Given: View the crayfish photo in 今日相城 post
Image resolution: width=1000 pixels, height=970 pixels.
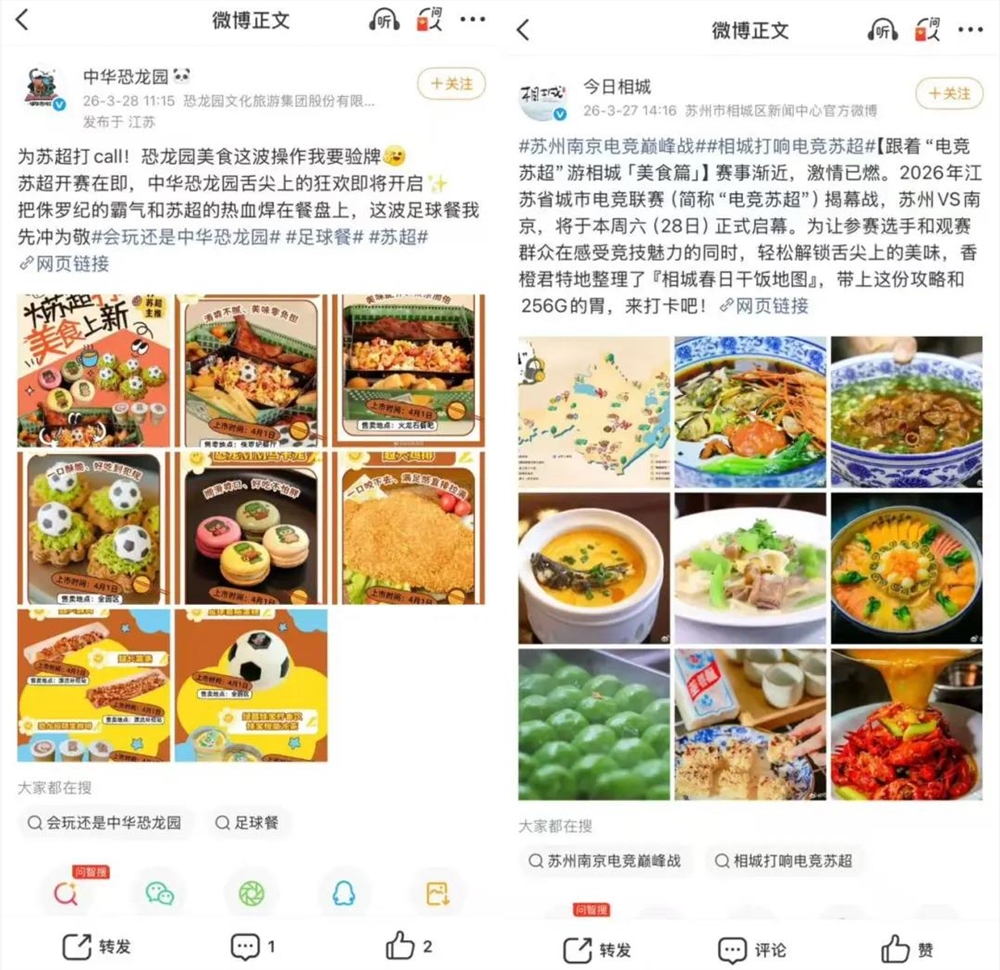Looking at the screenshot, I should pyautogui.click(x=906, y=724).
